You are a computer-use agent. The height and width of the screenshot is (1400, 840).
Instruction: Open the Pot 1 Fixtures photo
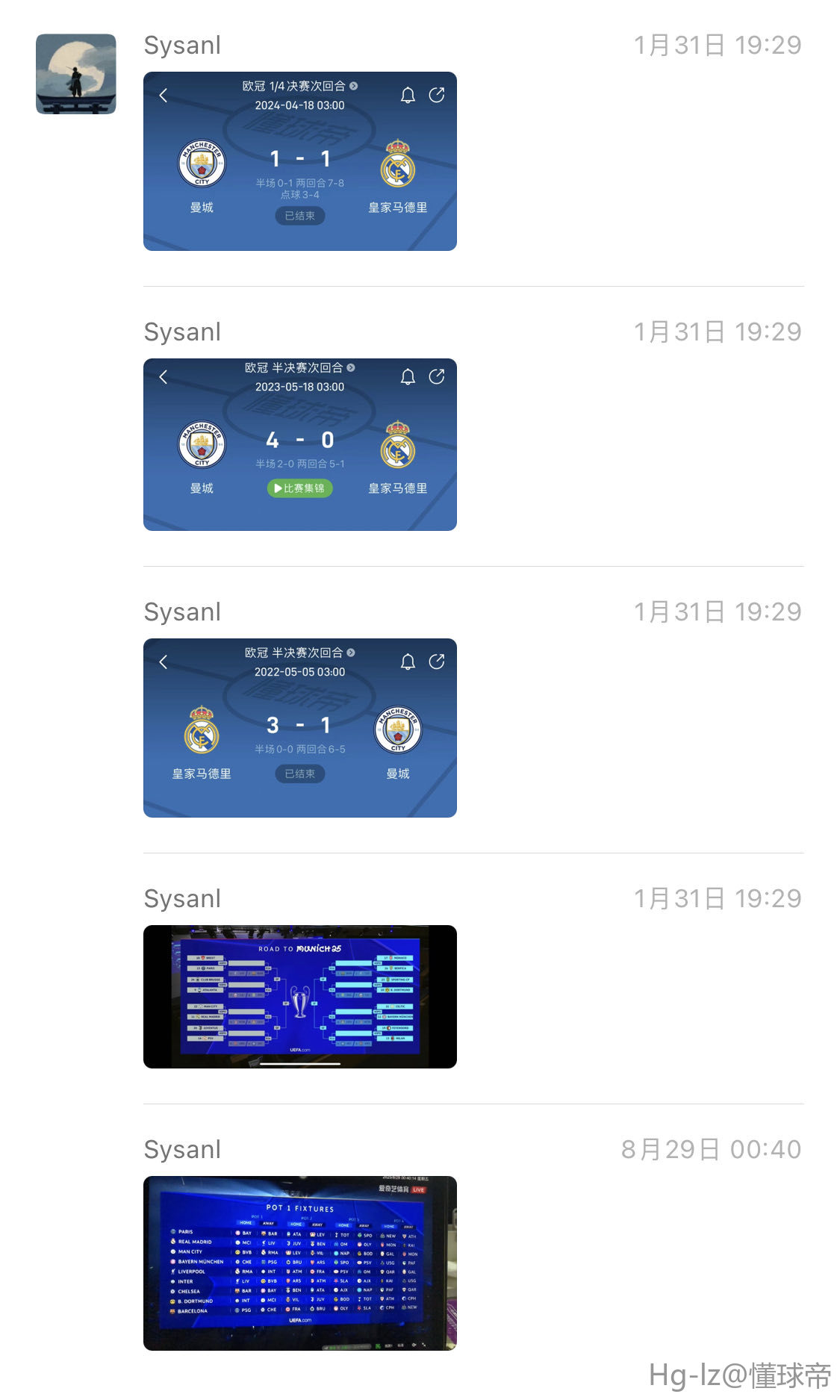click(299, 1263)
